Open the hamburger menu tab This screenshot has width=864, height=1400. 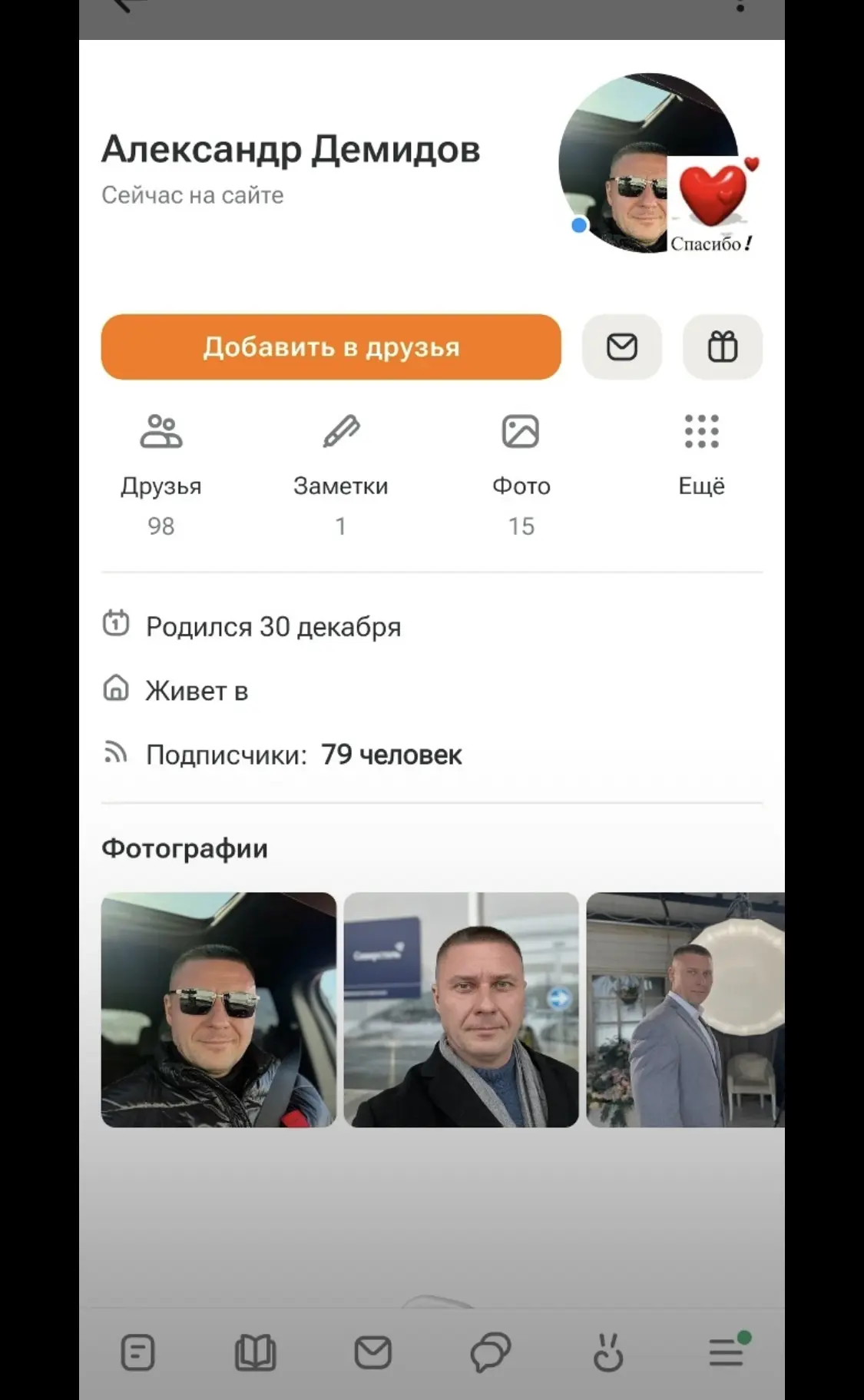point(726,1352)
